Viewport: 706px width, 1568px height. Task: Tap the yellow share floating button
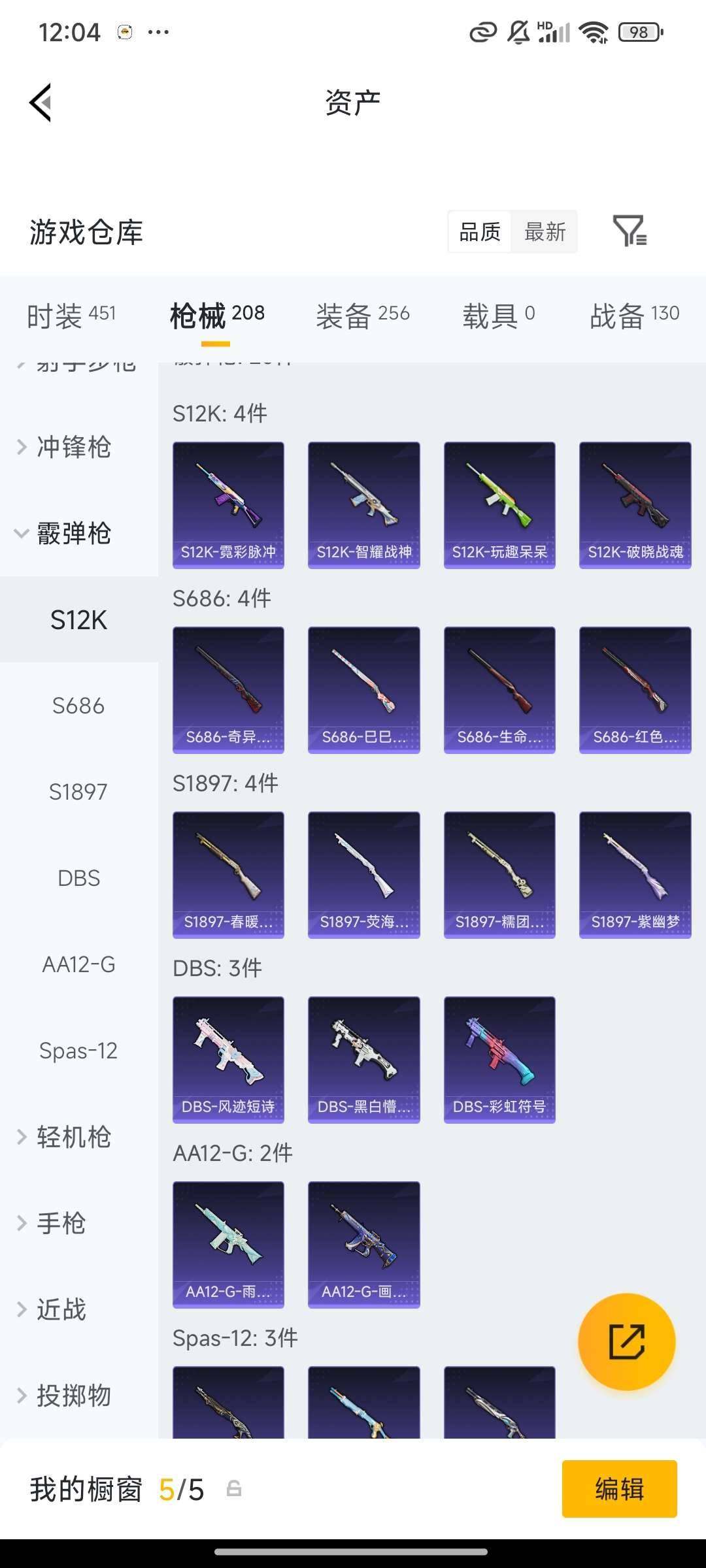point(626,1341)
